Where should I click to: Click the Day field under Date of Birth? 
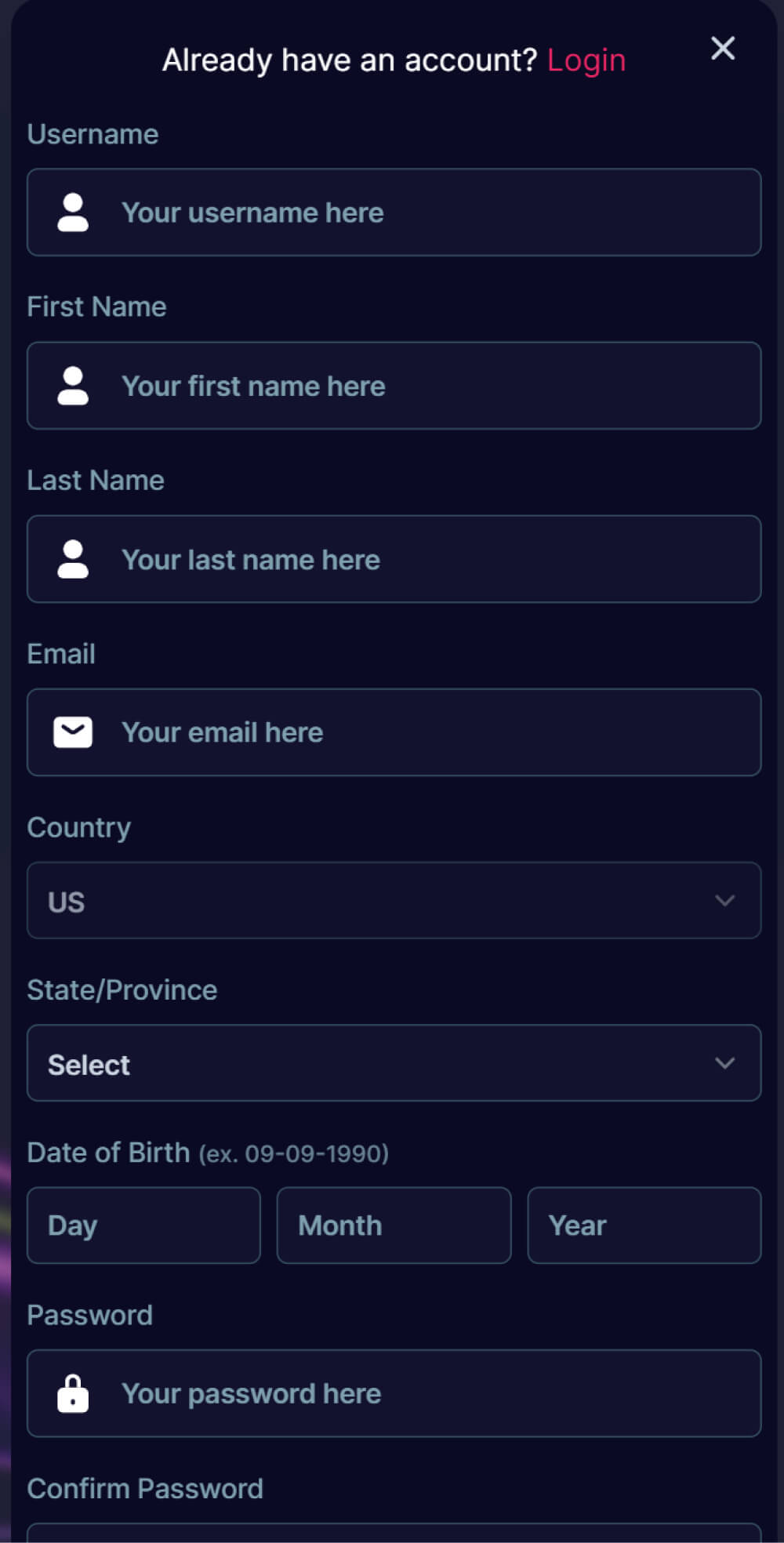tap(143, 1225)
